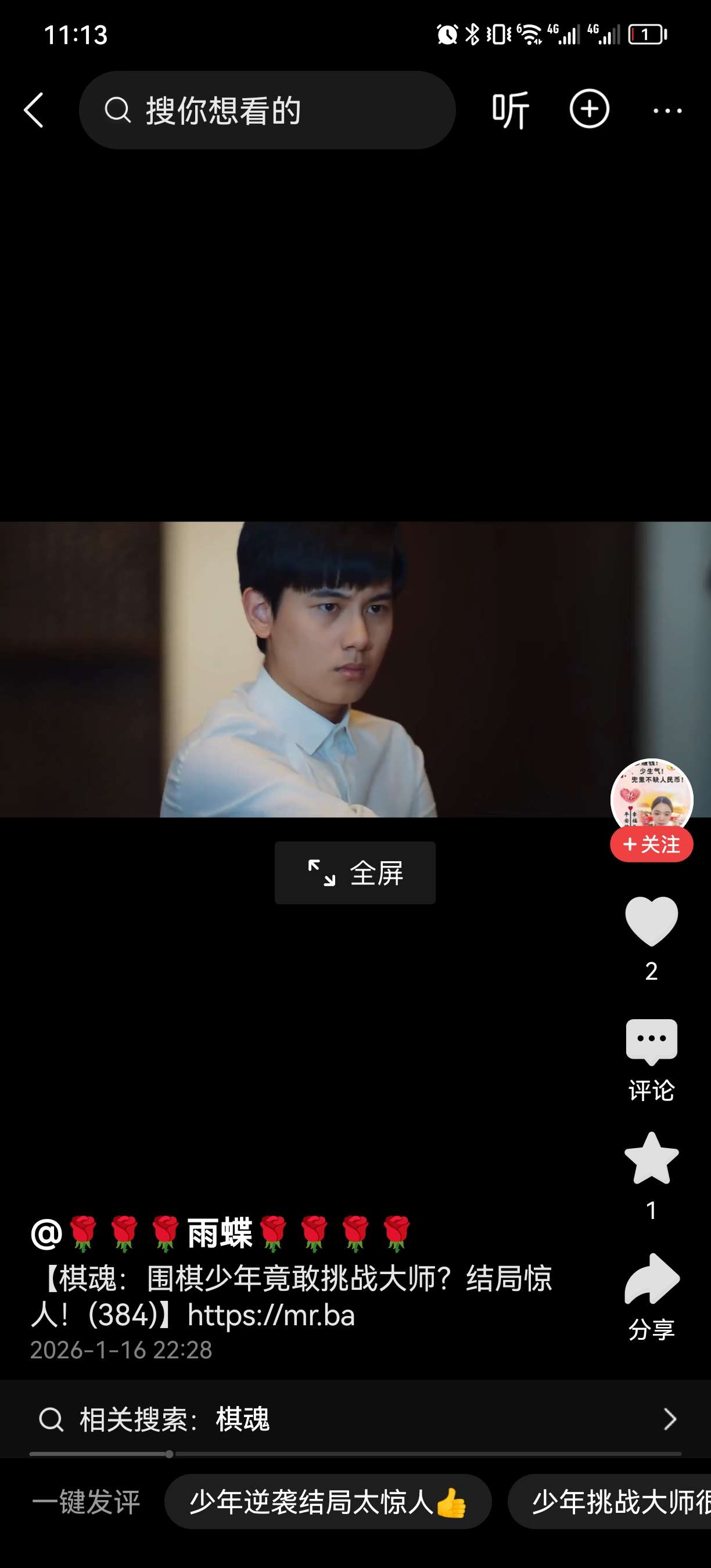Go back using the top-left arrow

click(x=34, y=110)
